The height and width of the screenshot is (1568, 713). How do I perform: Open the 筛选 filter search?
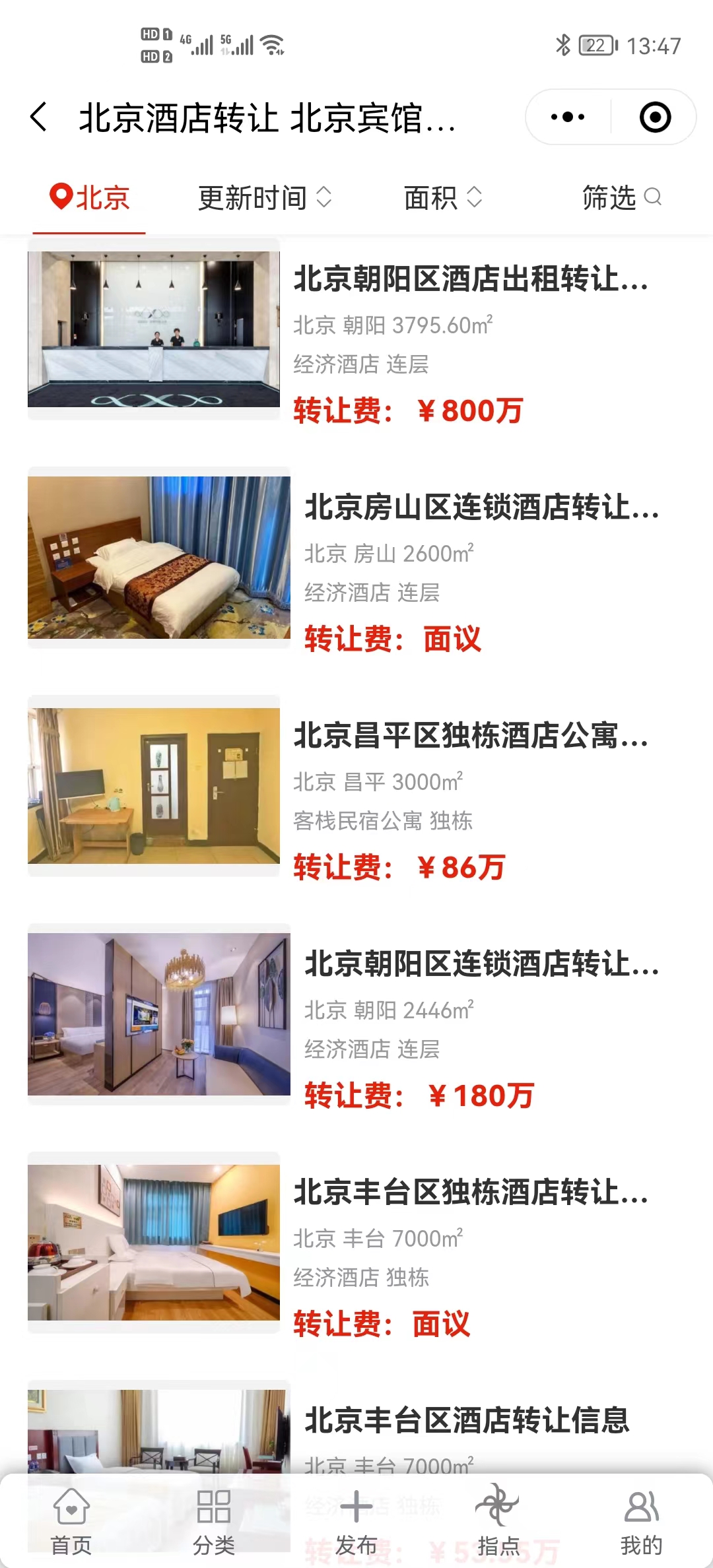(621, 198)
